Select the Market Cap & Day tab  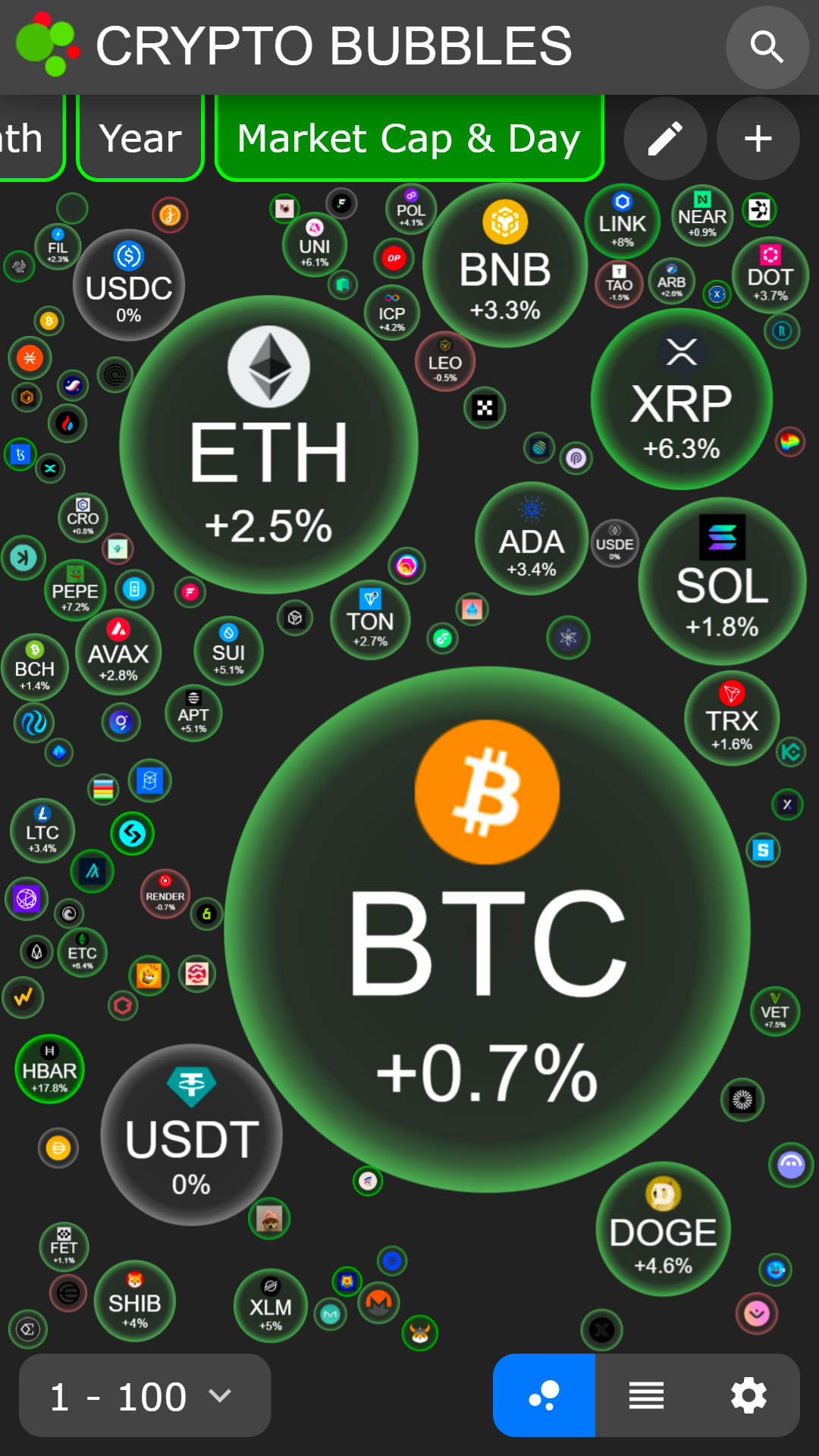(408, 137)
